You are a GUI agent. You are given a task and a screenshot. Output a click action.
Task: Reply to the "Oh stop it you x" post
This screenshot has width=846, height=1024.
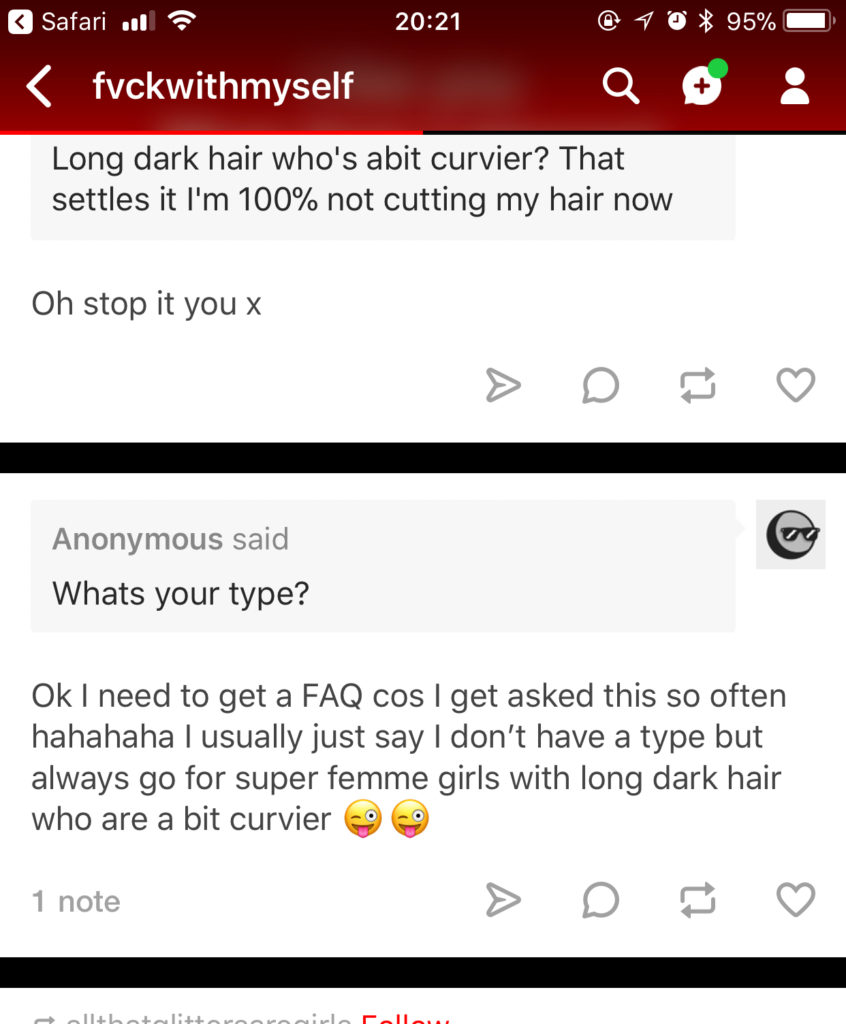(x=600, y=385)
